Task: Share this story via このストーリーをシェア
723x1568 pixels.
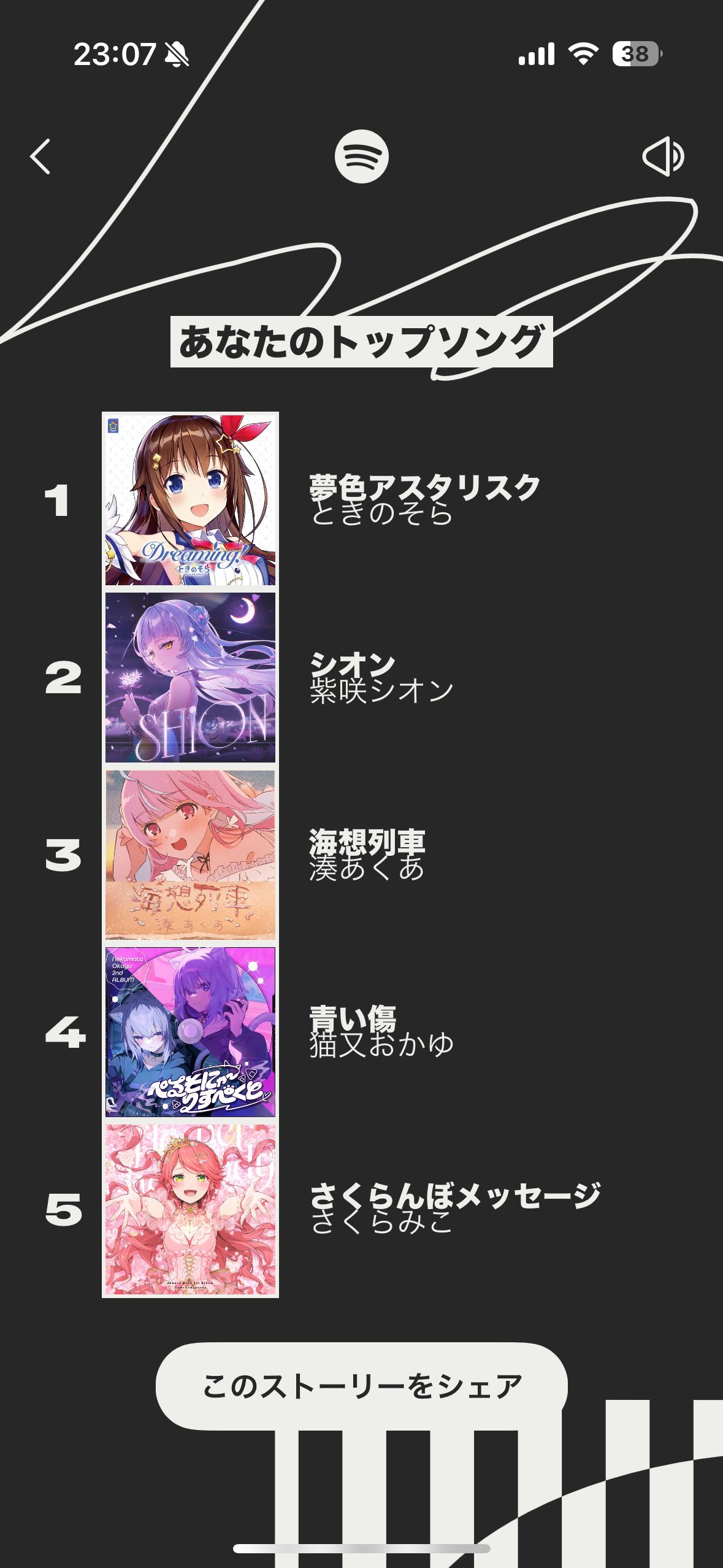Action: coord(362,1386)
